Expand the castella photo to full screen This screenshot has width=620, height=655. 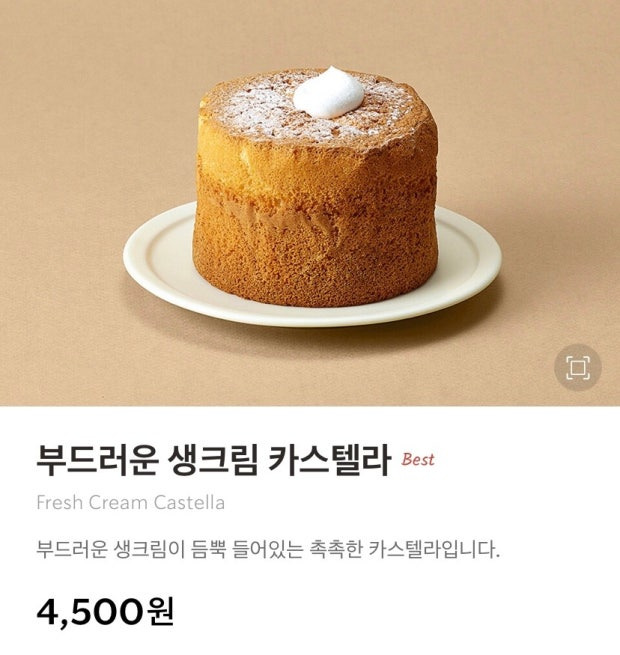[577, 367]
